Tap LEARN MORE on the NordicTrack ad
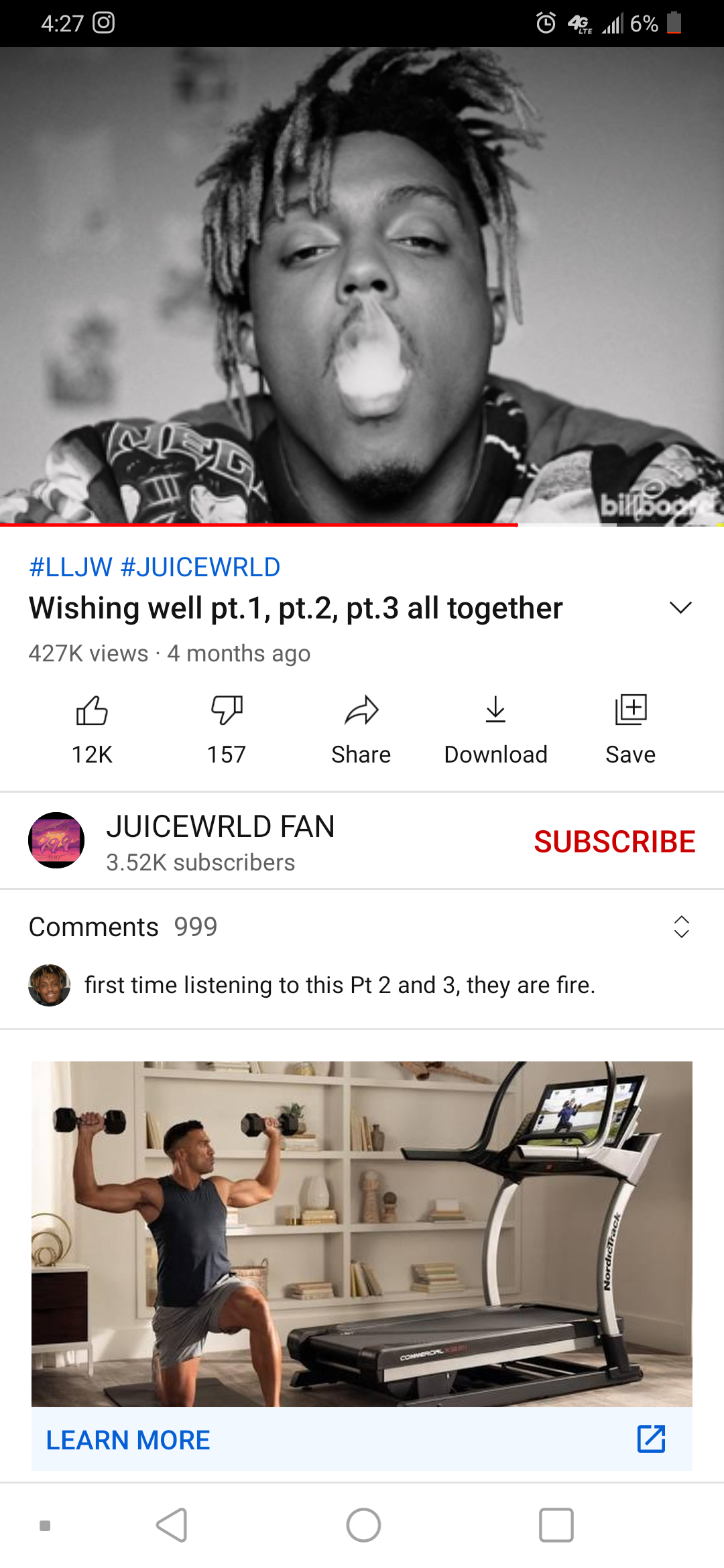Viewport: 724px width, 1568px height. pos(127,1439)
